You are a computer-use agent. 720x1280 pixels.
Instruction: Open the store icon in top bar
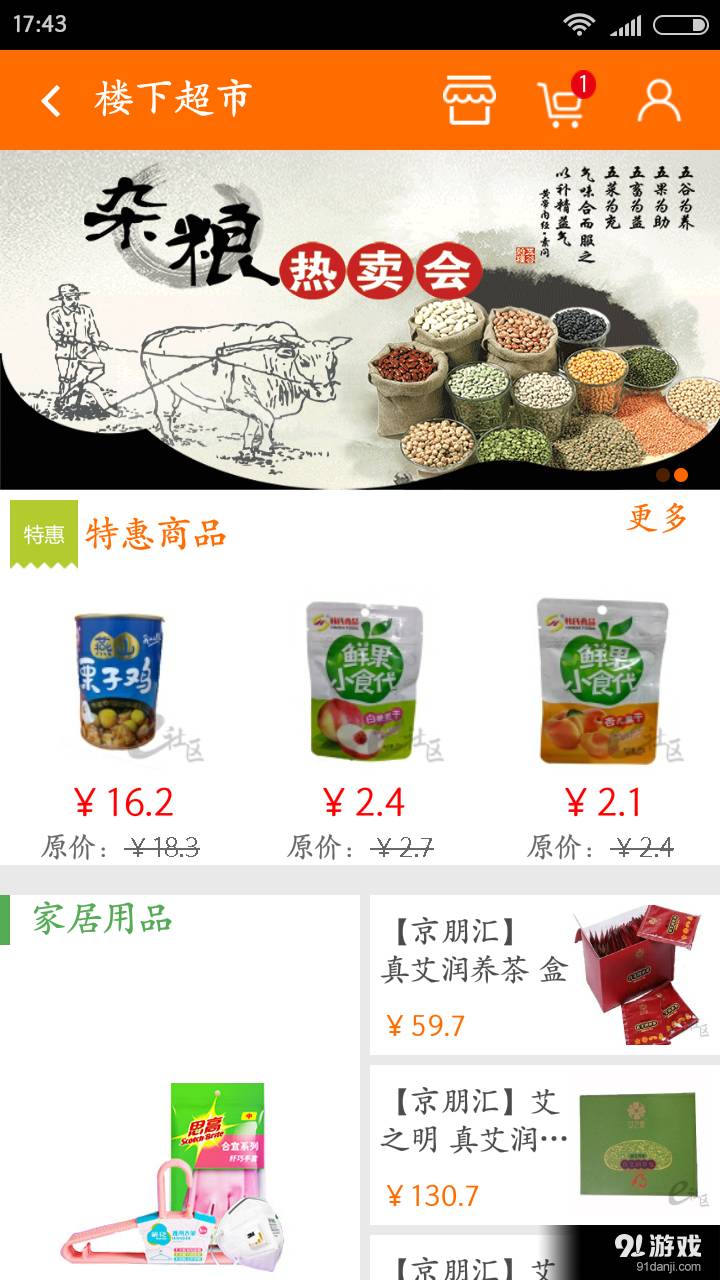pyautogui.click(x=469, y=100)
